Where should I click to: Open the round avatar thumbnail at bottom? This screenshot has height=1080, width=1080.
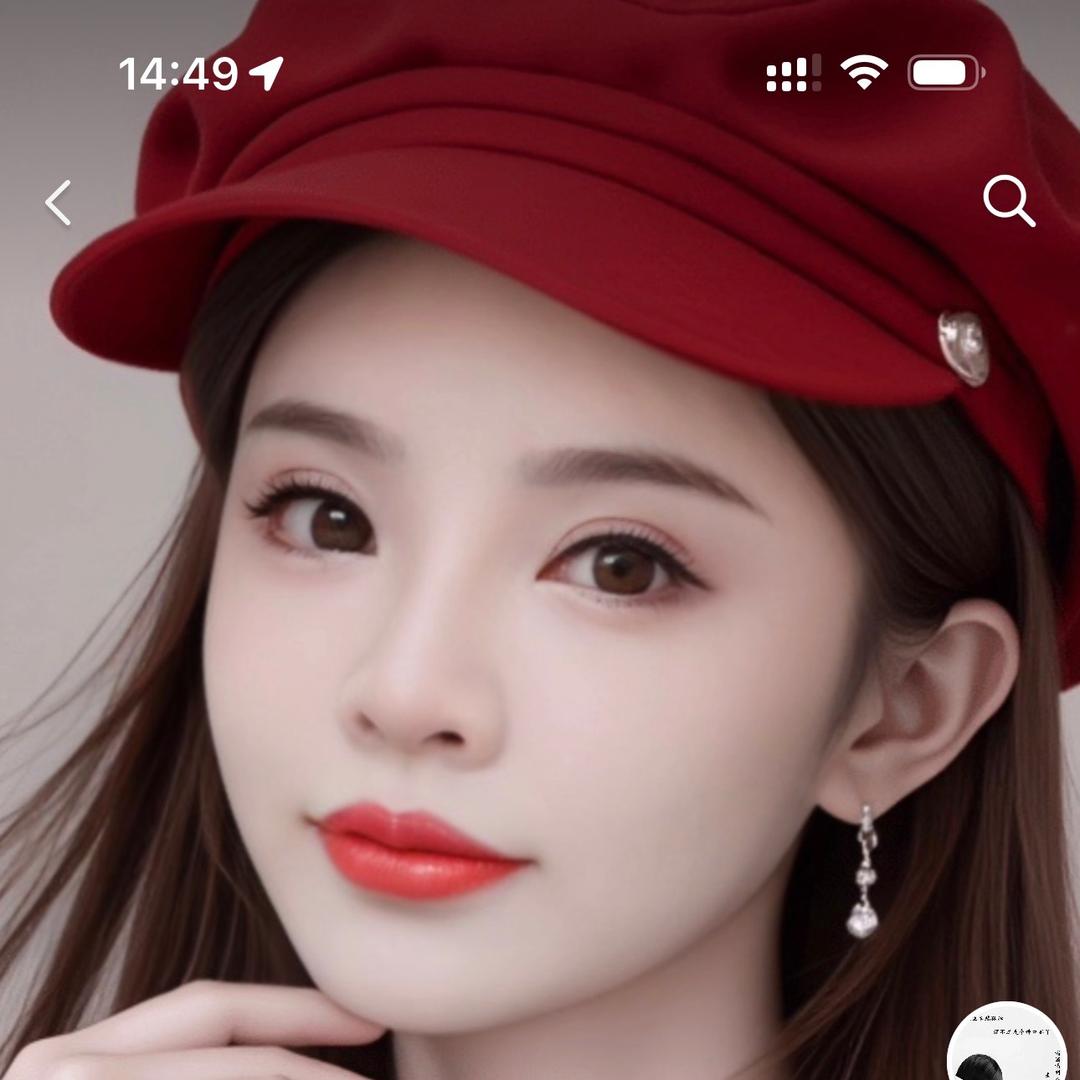pos(1008,1045)
